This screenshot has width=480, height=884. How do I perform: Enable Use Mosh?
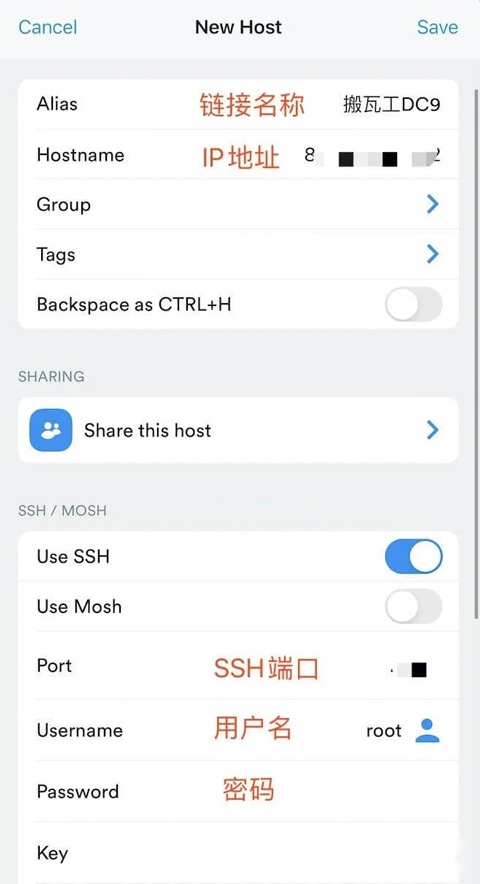click(413, 607)
